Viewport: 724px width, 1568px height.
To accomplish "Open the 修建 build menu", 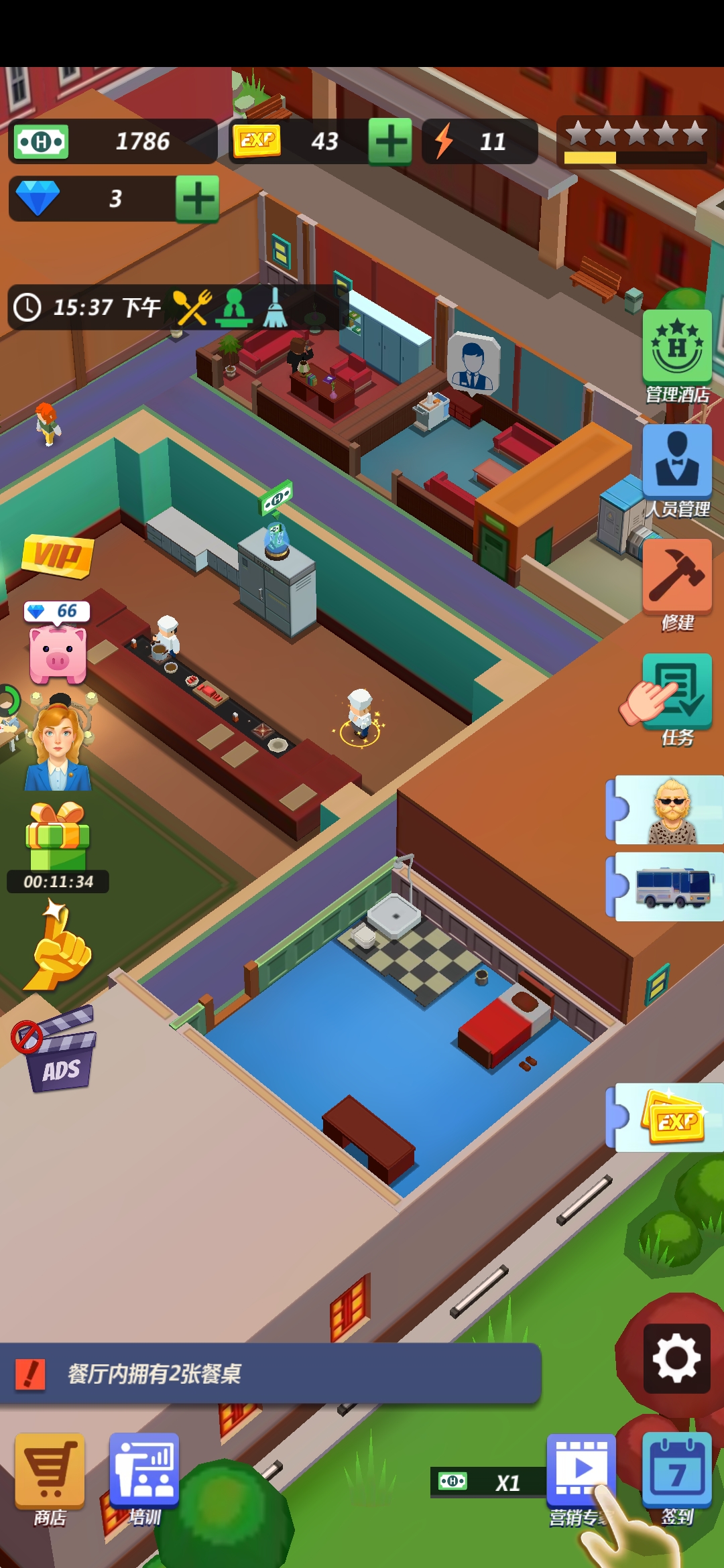I will tap(677, 576).
